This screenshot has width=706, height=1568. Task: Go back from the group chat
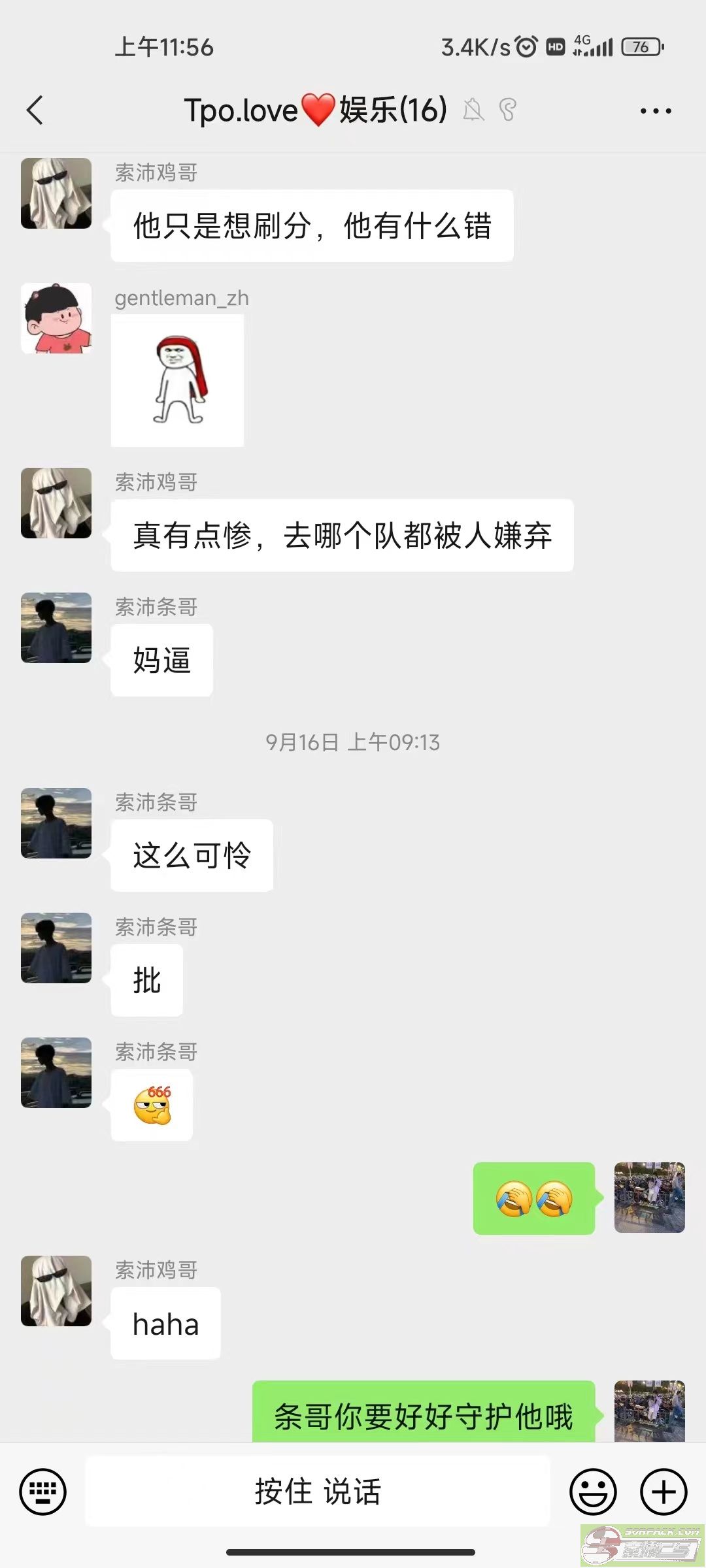click(35, 110)
